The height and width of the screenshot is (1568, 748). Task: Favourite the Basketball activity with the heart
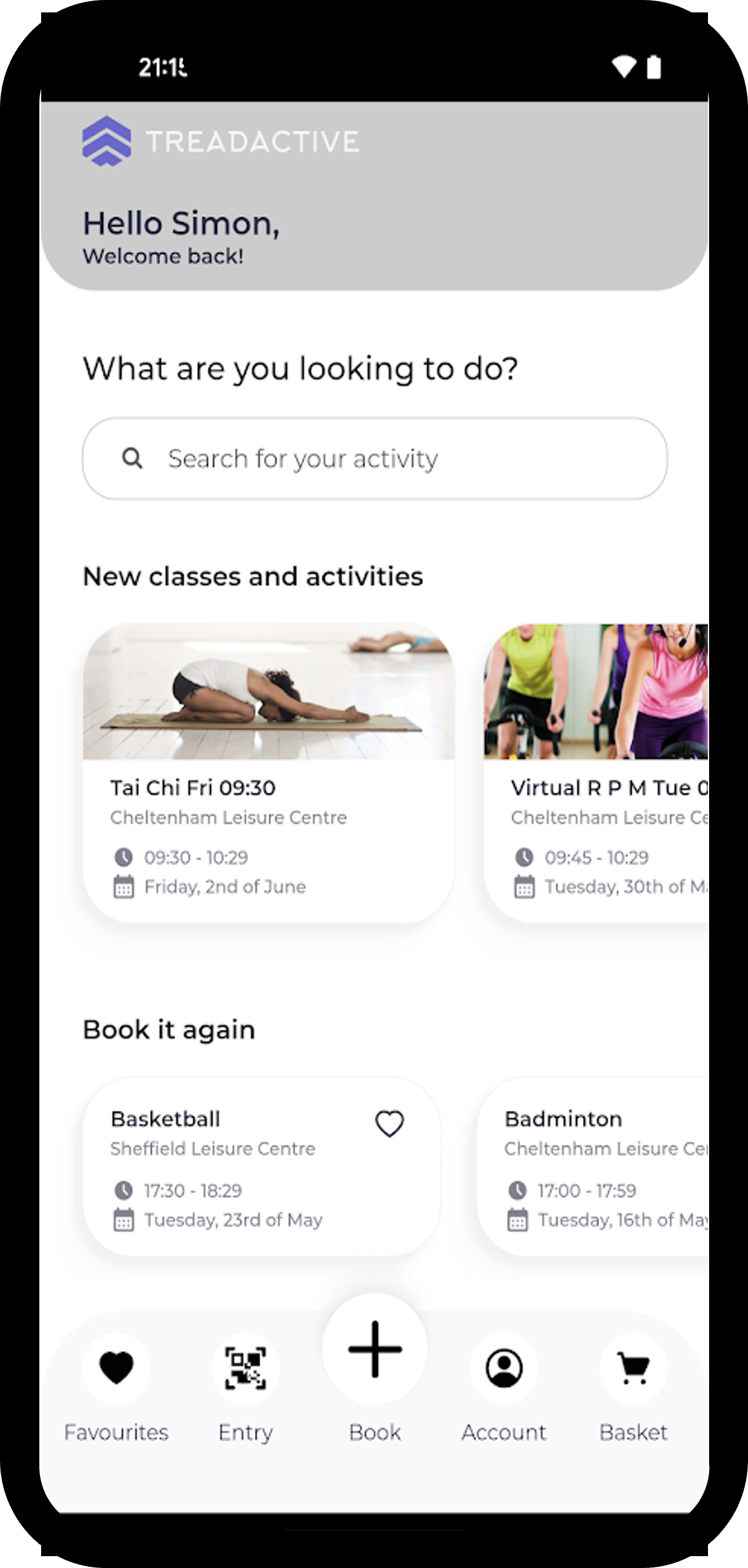[x=389, y=1124]
